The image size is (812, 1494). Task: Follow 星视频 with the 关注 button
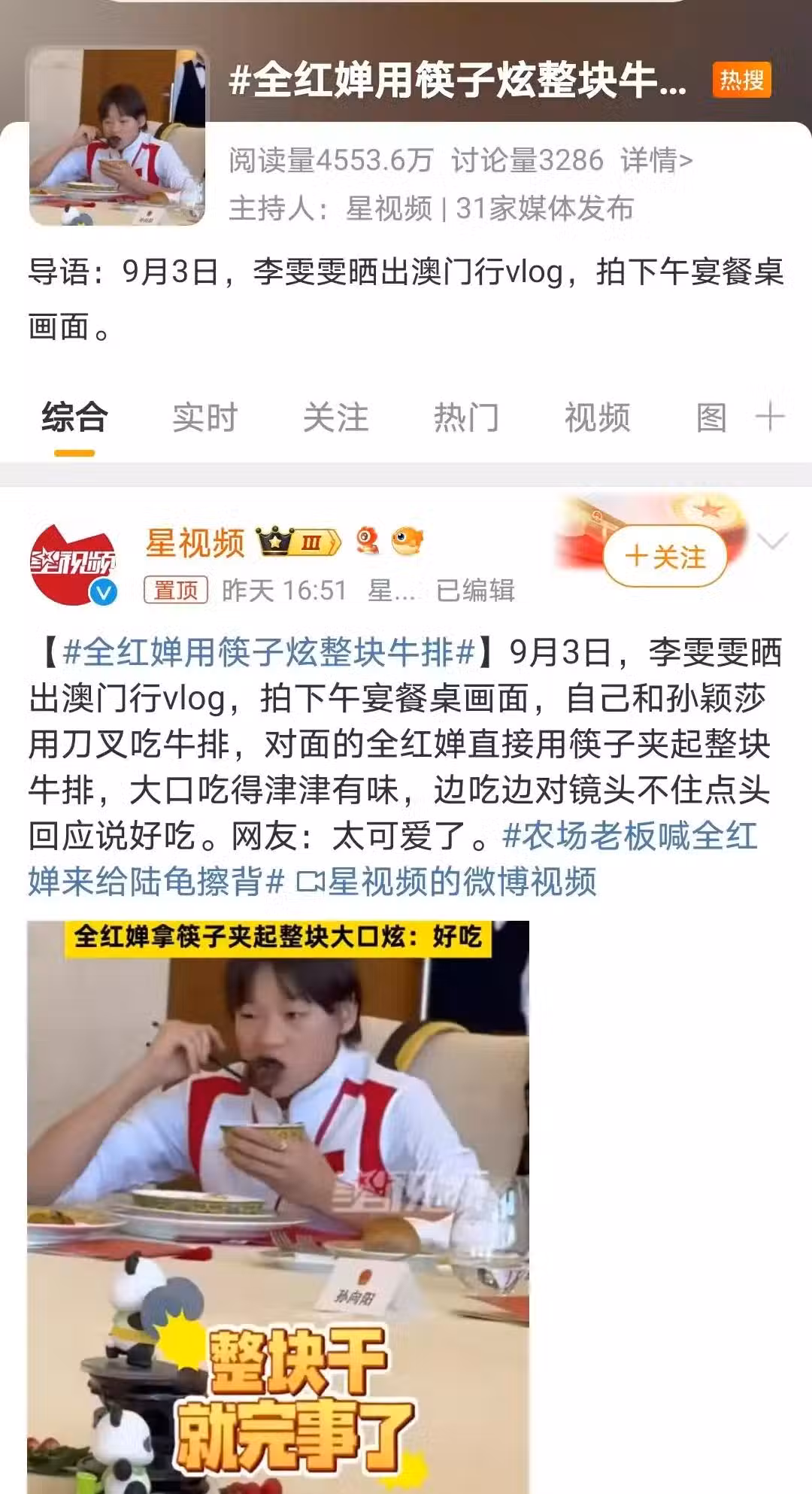pyautogui.click(x=665, y=557)
